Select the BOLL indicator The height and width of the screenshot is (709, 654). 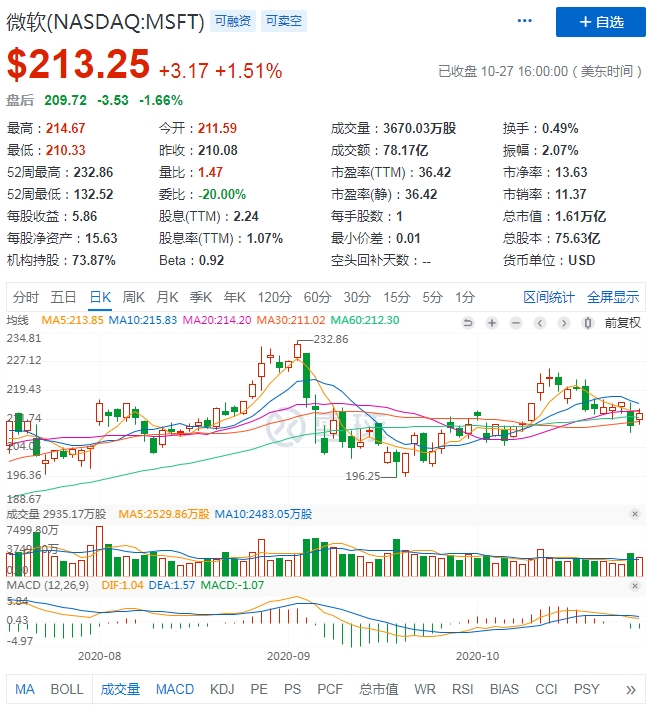coord(67,689)
